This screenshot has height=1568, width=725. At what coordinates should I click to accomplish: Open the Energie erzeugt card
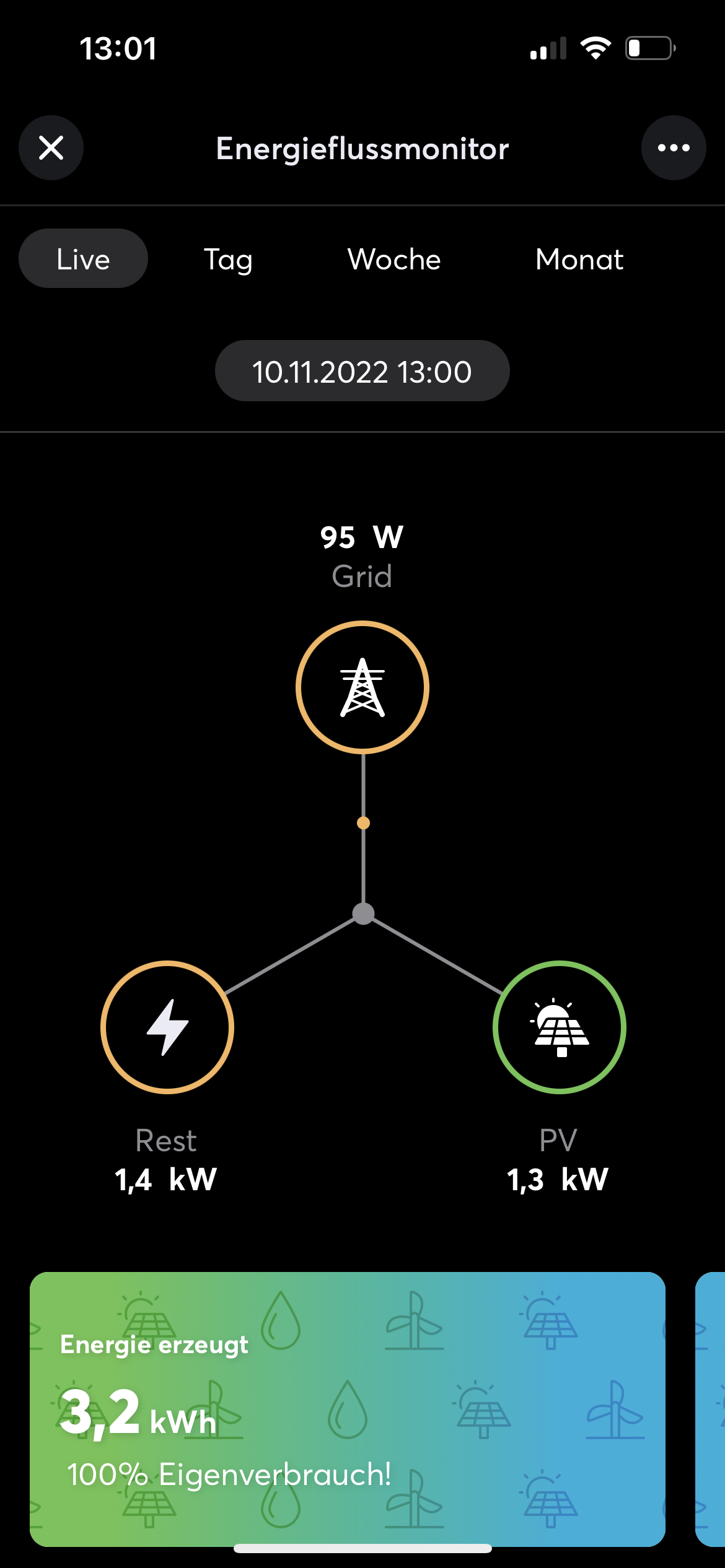pyautogui.click(x=347, y=1409)
